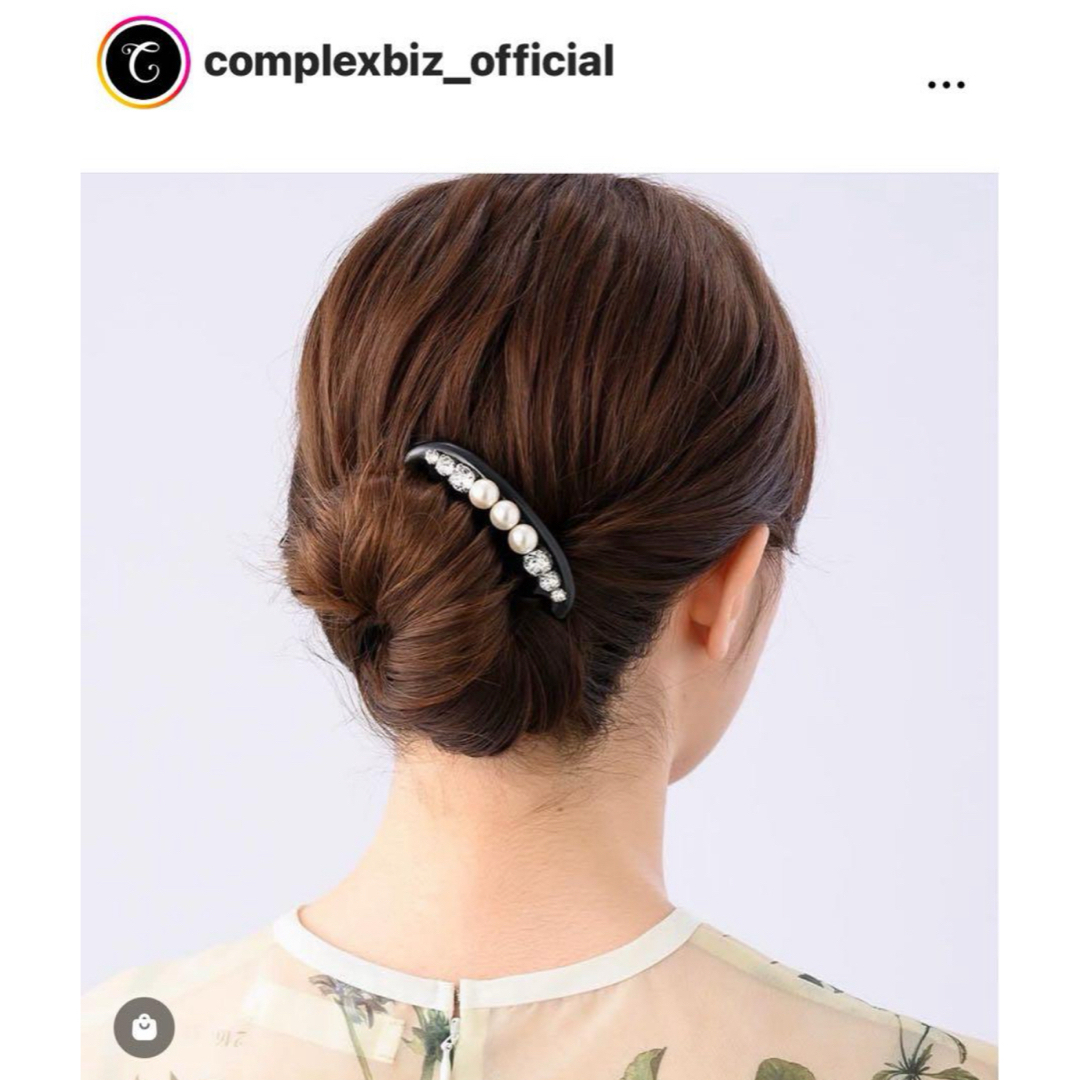The height and width of the screenshot is (1080, 1080).
Task: View tagged products via the shopping bag icon
Action: click(144, 1027)
